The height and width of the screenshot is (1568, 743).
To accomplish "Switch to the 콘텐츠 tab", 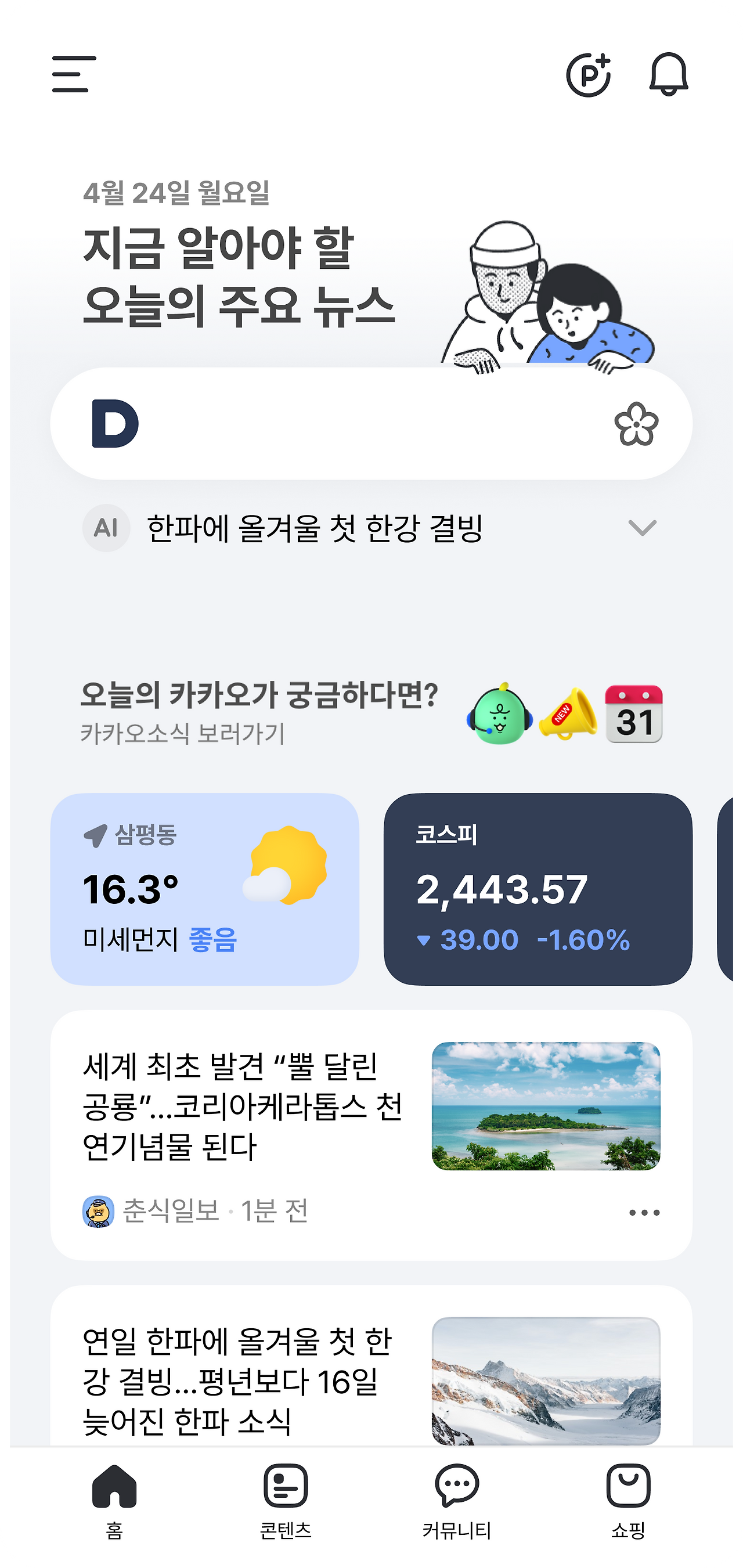I will 286,1502.
